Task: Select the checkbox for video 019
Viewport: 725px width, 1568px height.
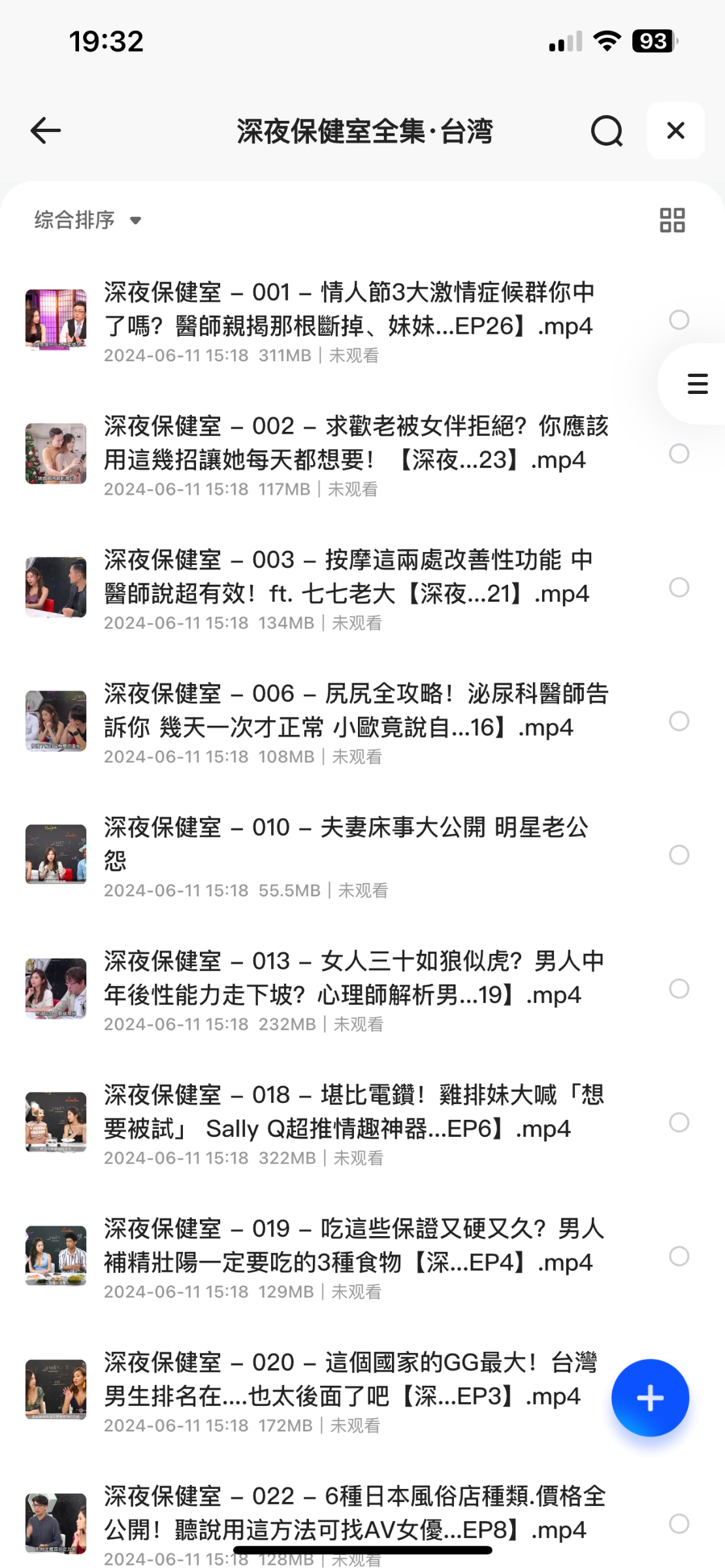Action: tap(679, 1256)
